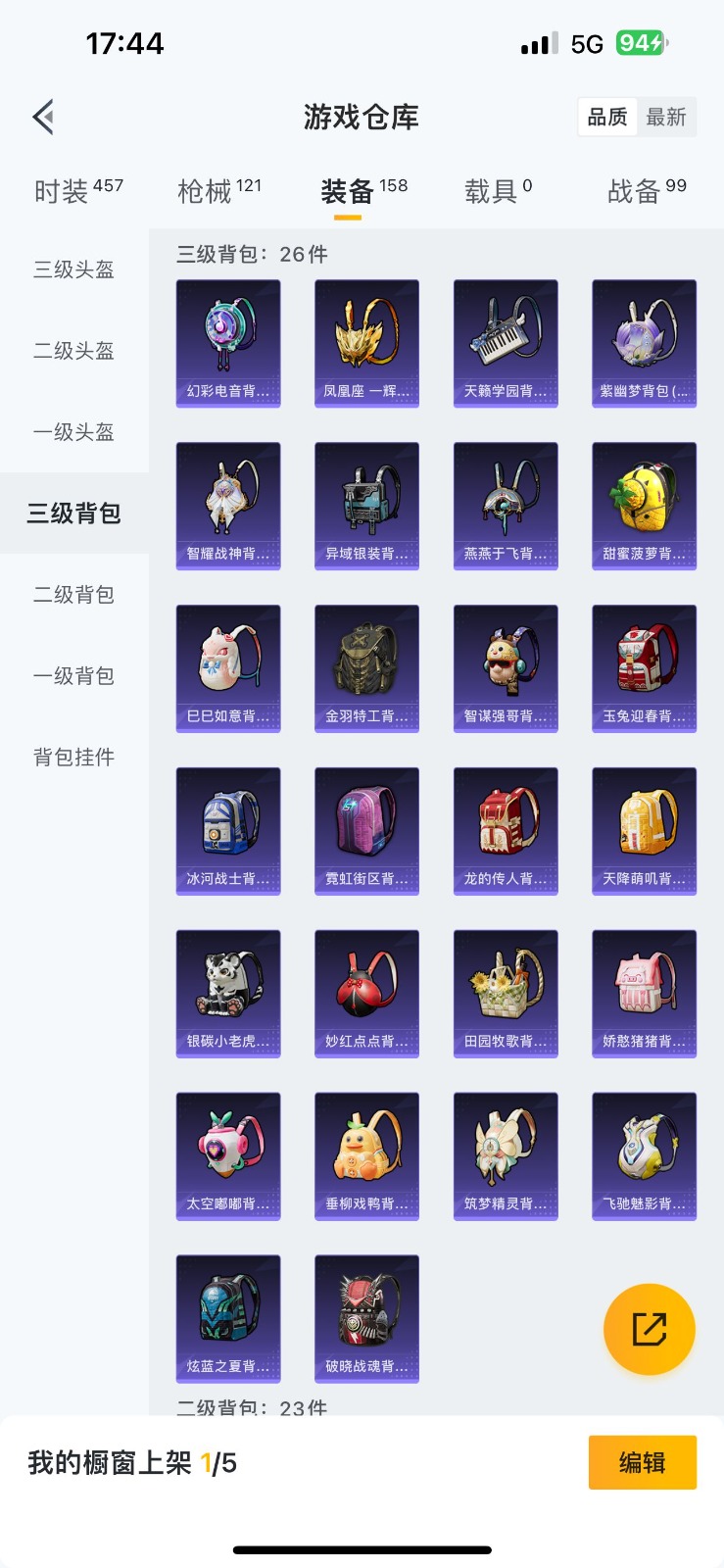Screen dimensions: 724x1568
Task: Open the 金羽特工 backpack tile
Action: [x=366, y=668]
